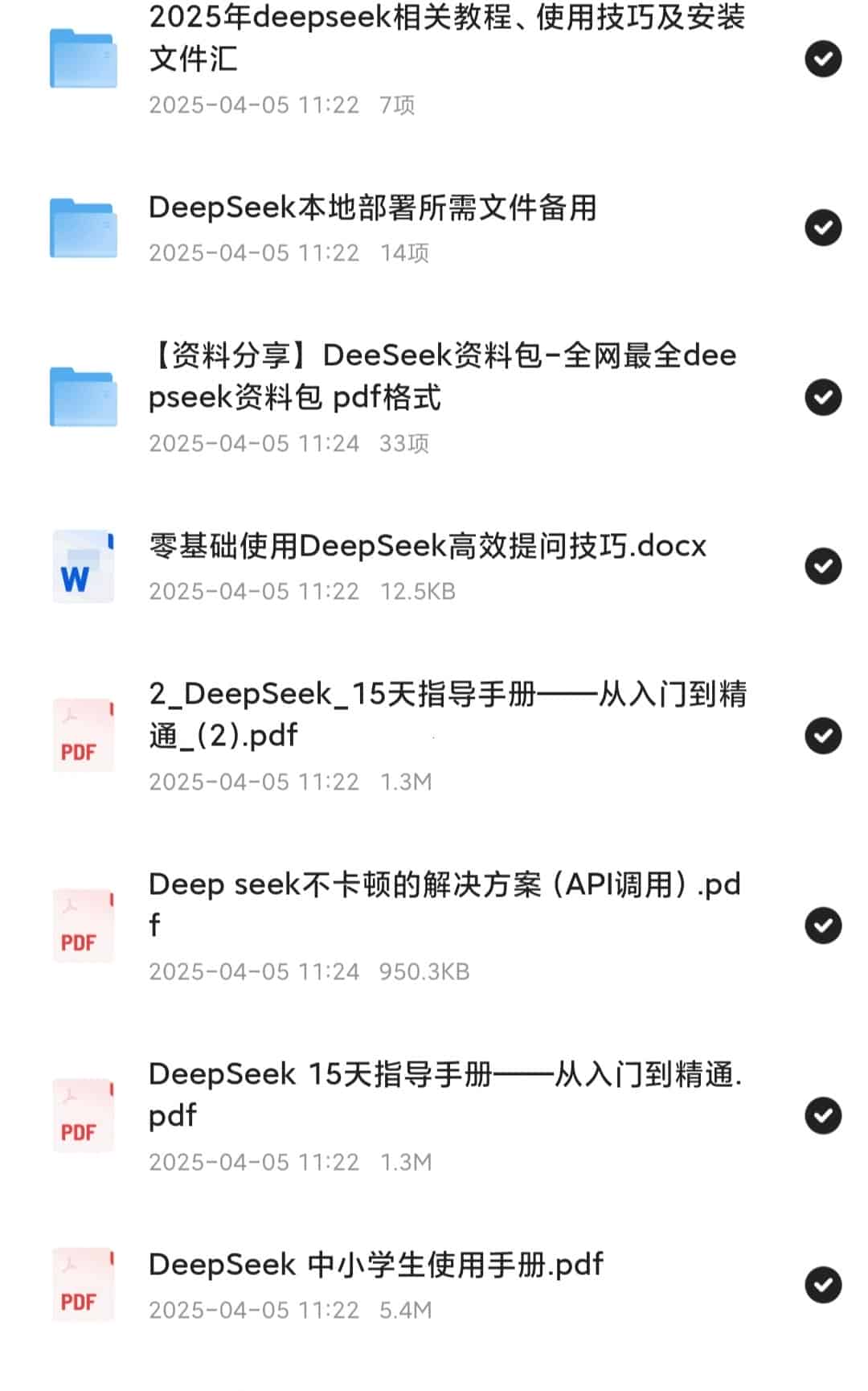Uncheck the 2025年deepseek相关教程 folder
The width and height of the screenshot is (868, 1391).
pyautogui.click(x=823, y=59)
